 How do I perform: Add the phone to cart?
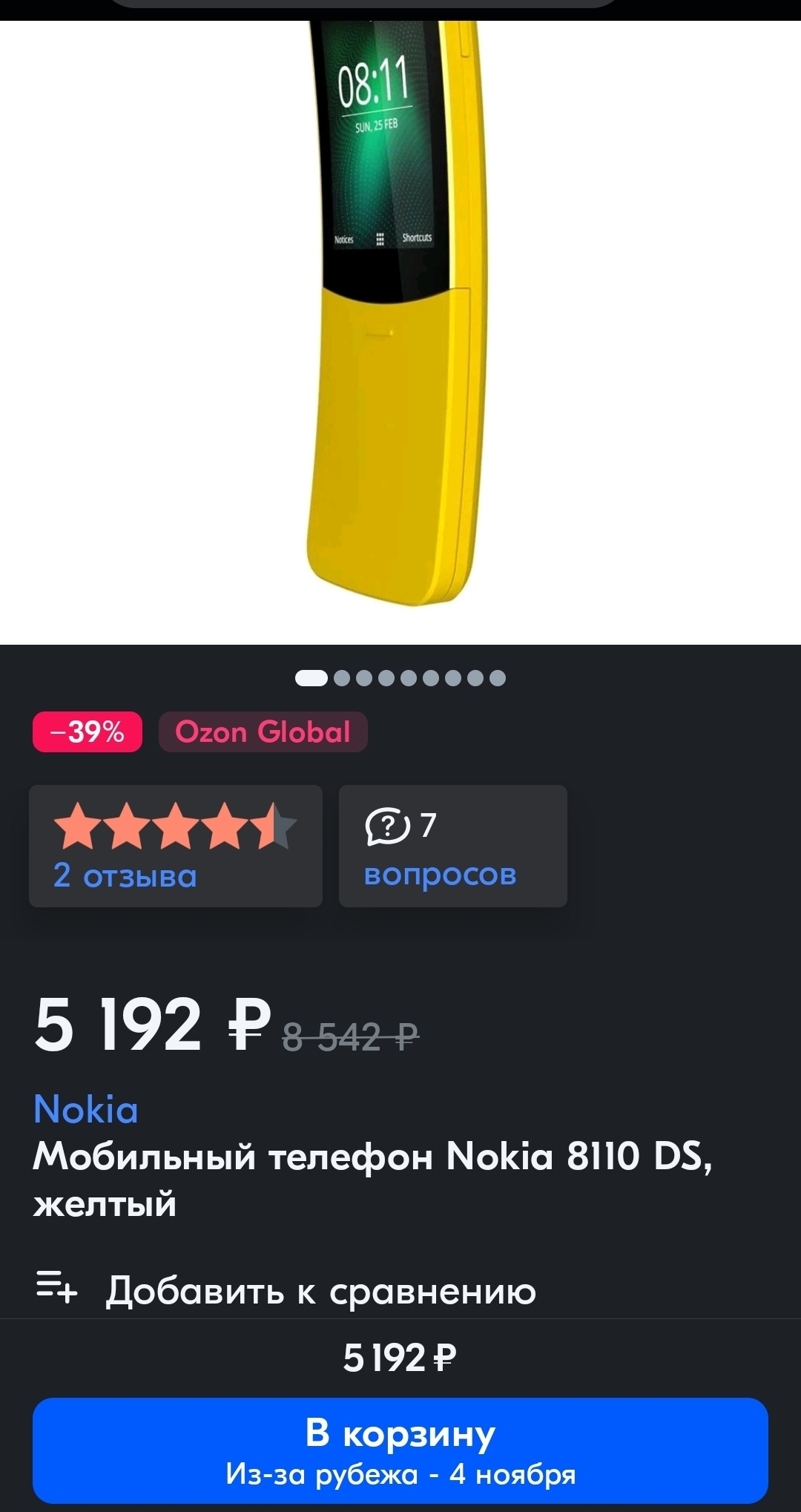pyautogui.click(x=400, y=1450)
